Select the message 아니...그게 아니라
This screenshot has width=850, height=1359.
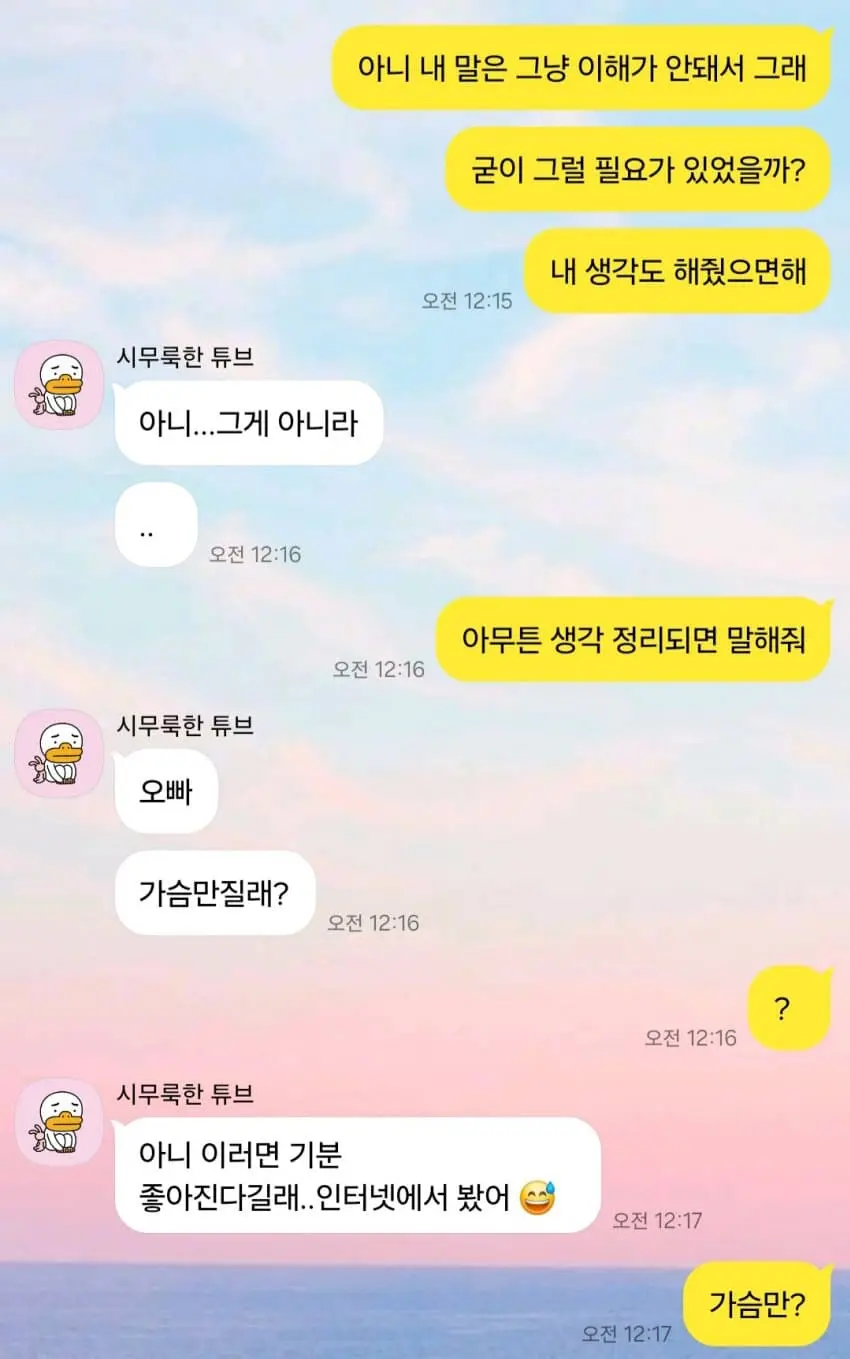tap(249, 422)
